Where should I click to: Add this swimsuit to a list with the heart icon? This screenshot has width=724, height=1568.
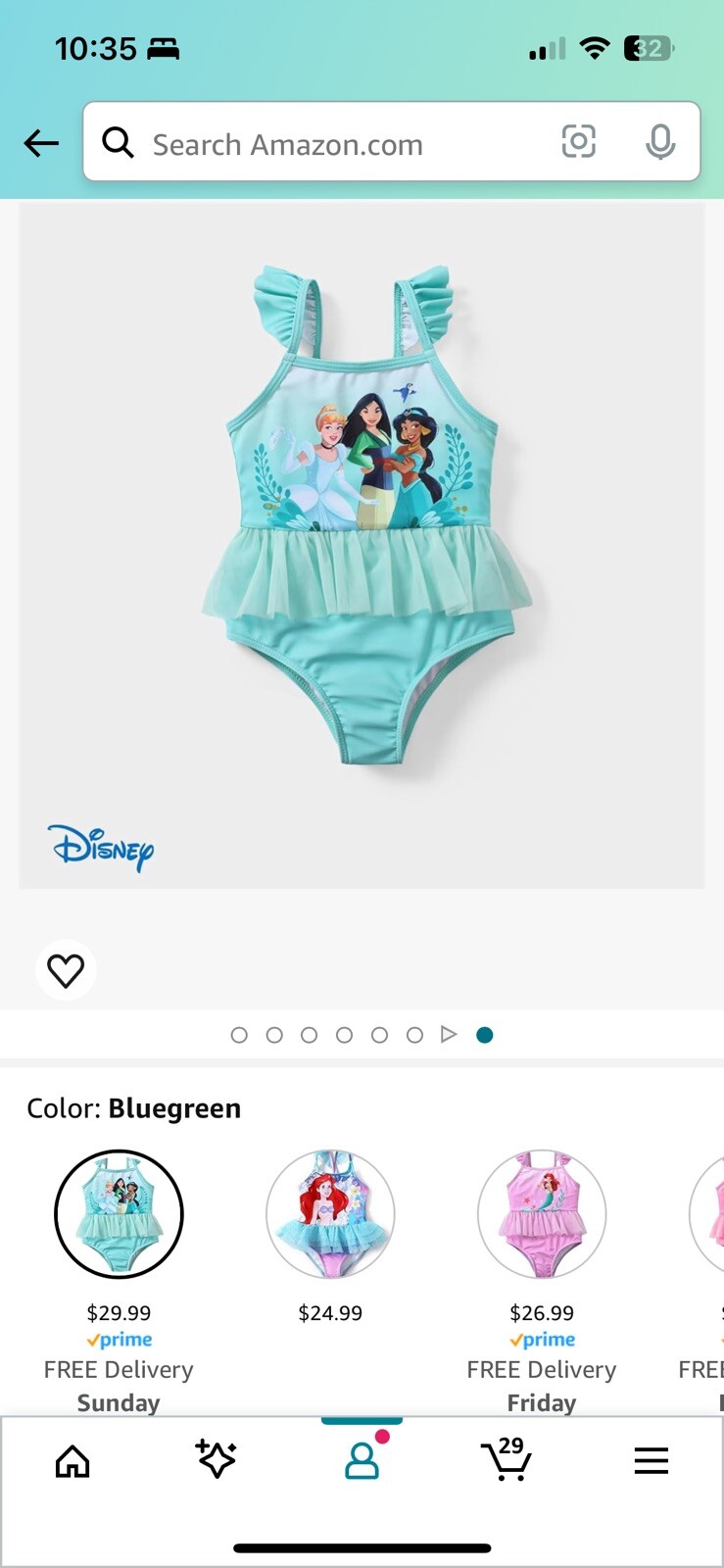pos(66,970)
